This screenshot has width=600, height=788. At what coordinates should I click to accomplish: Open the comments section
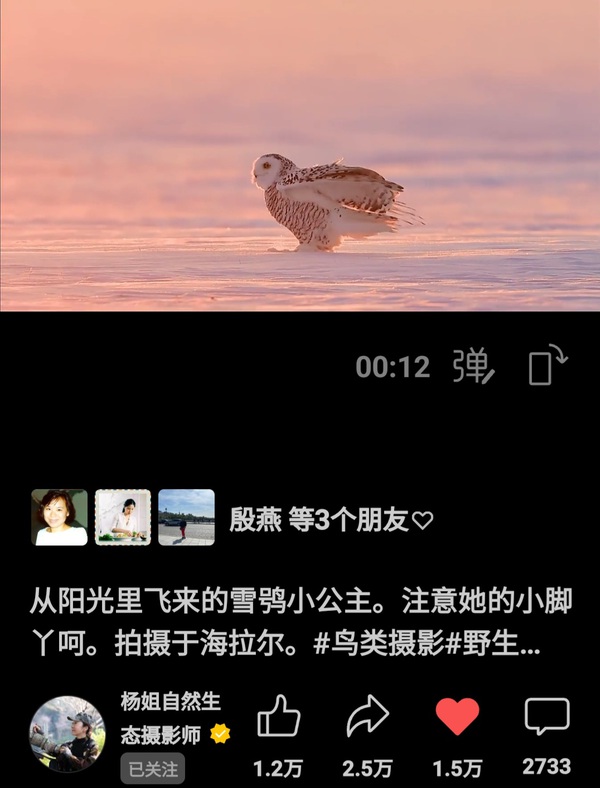pos(547,717)
